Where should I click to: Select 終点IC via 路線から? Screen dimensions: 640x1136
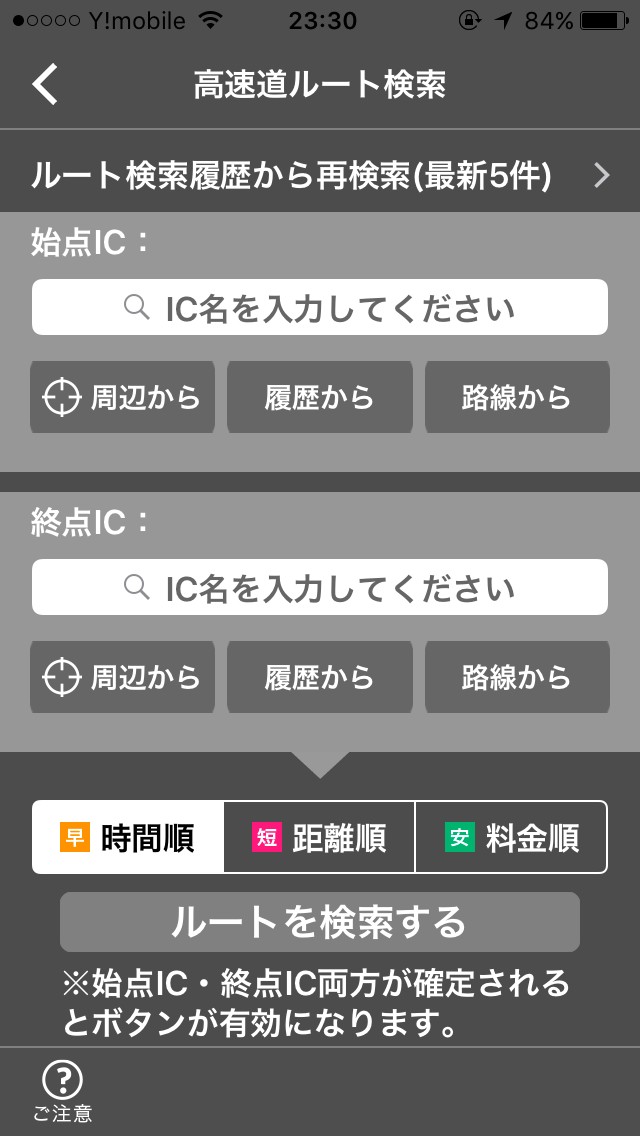pos(517,677)
